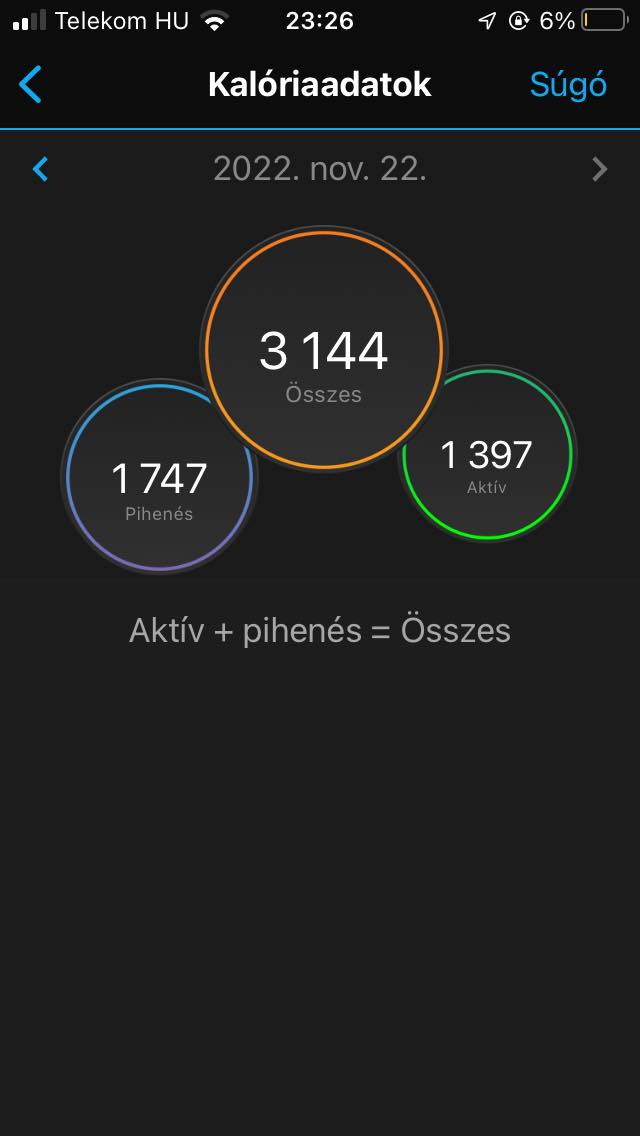Screen dimensions: 640x1136
Task: Show the previous day's calorie data
Action: pos(41,169)
